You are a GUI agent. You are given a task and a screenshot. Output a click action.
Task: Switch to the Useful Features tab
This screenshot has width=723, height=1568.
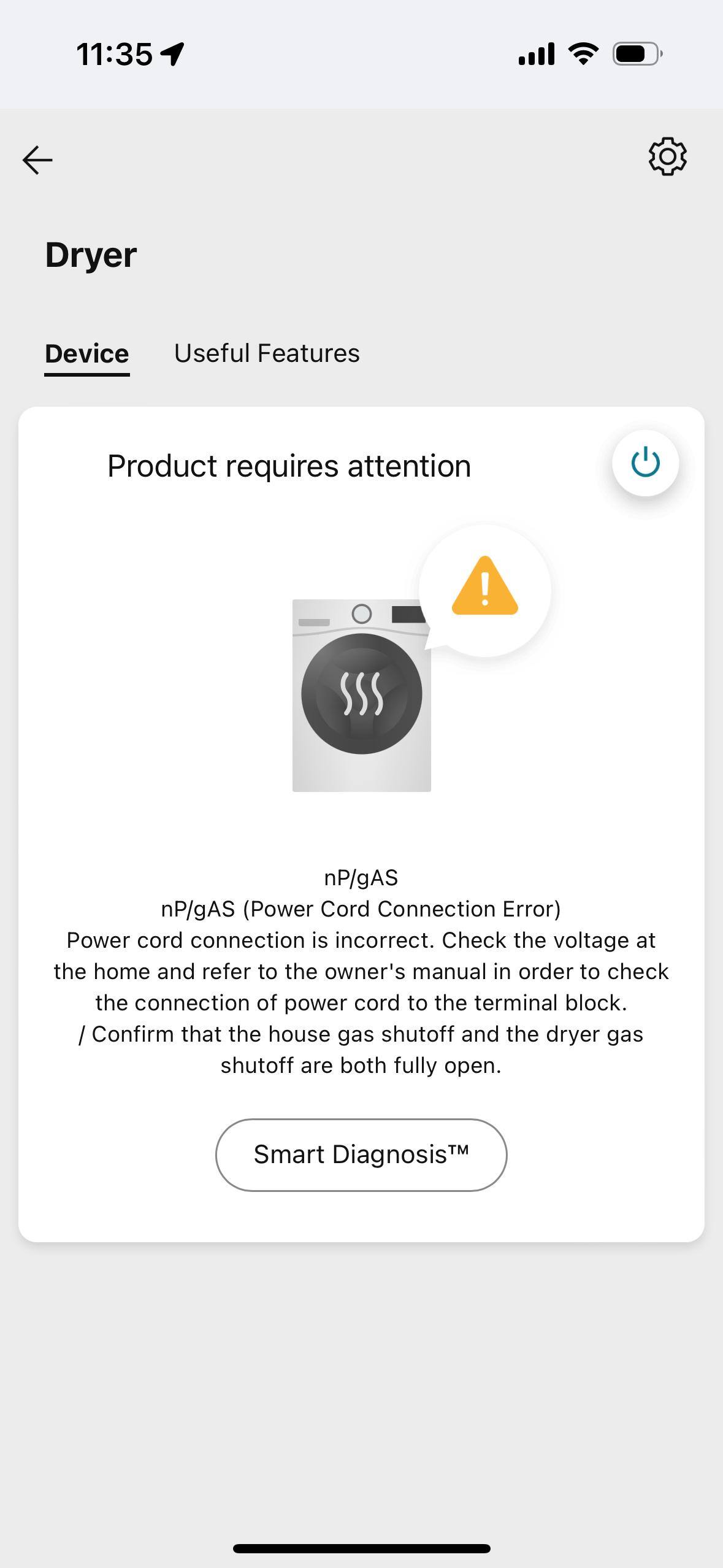coord(267,353)
